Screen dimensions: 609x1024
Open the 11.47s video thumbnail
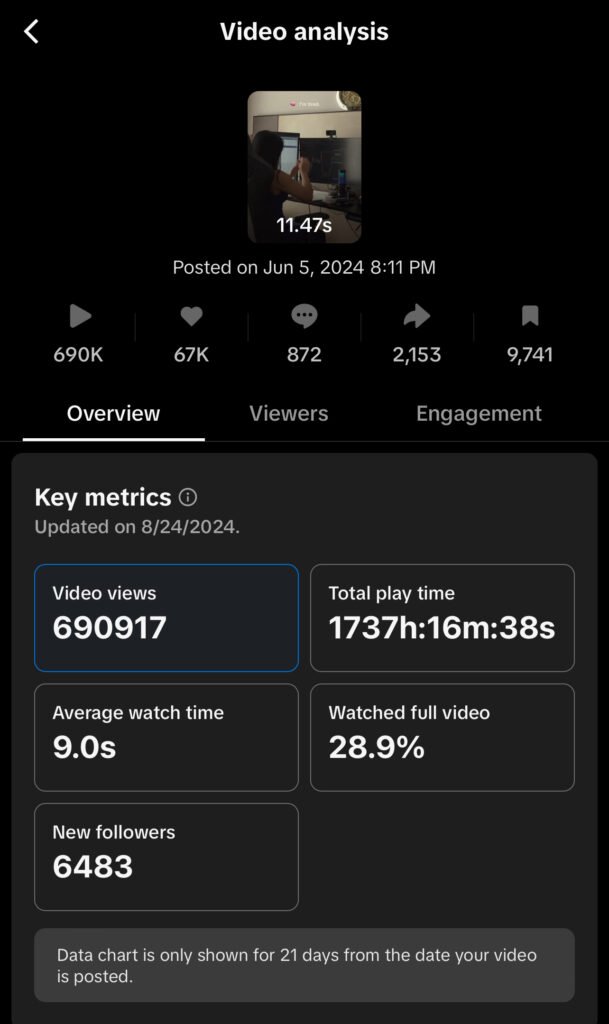point(304,167)
